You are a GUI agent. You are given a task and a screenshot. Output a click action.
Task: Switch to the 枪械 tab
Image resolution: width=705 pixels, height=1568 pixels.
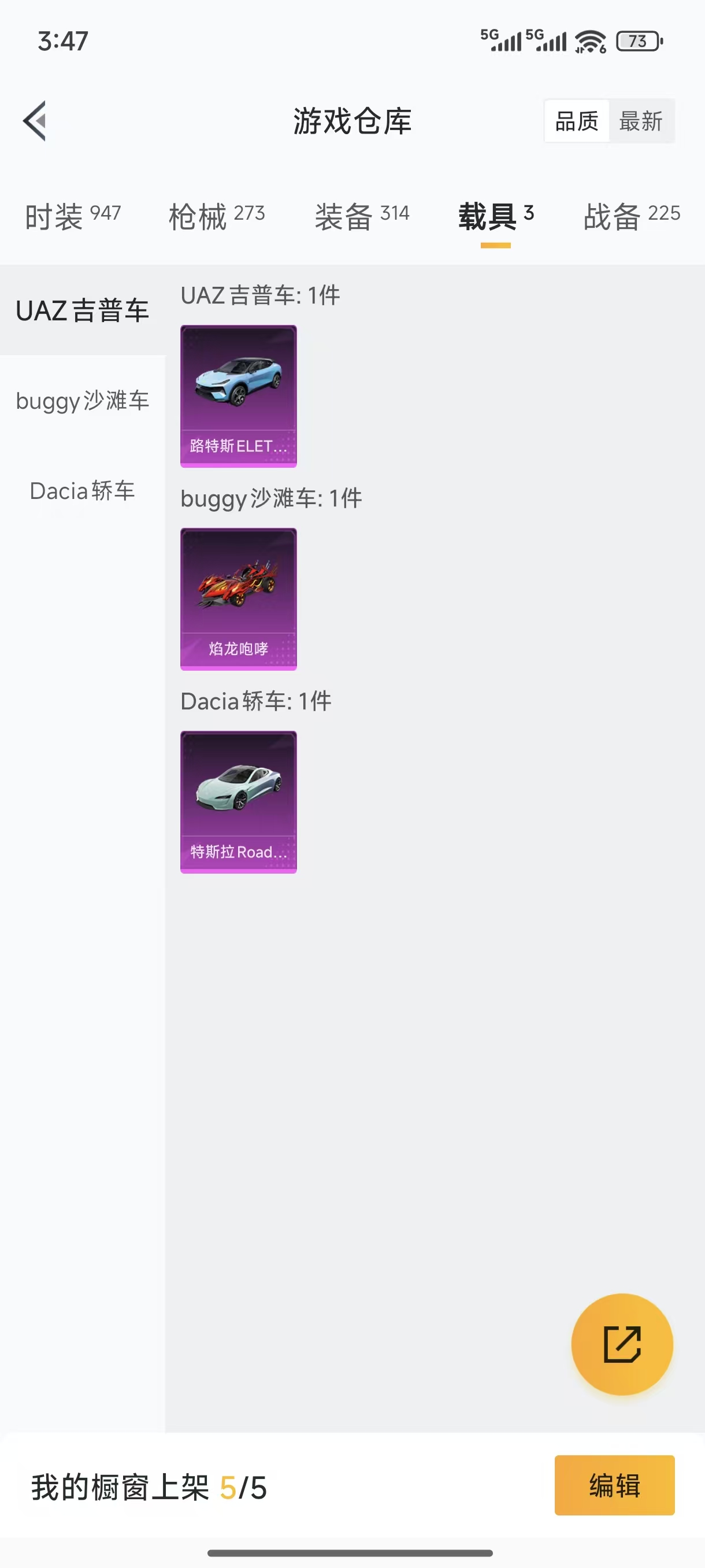pos(217,216)
